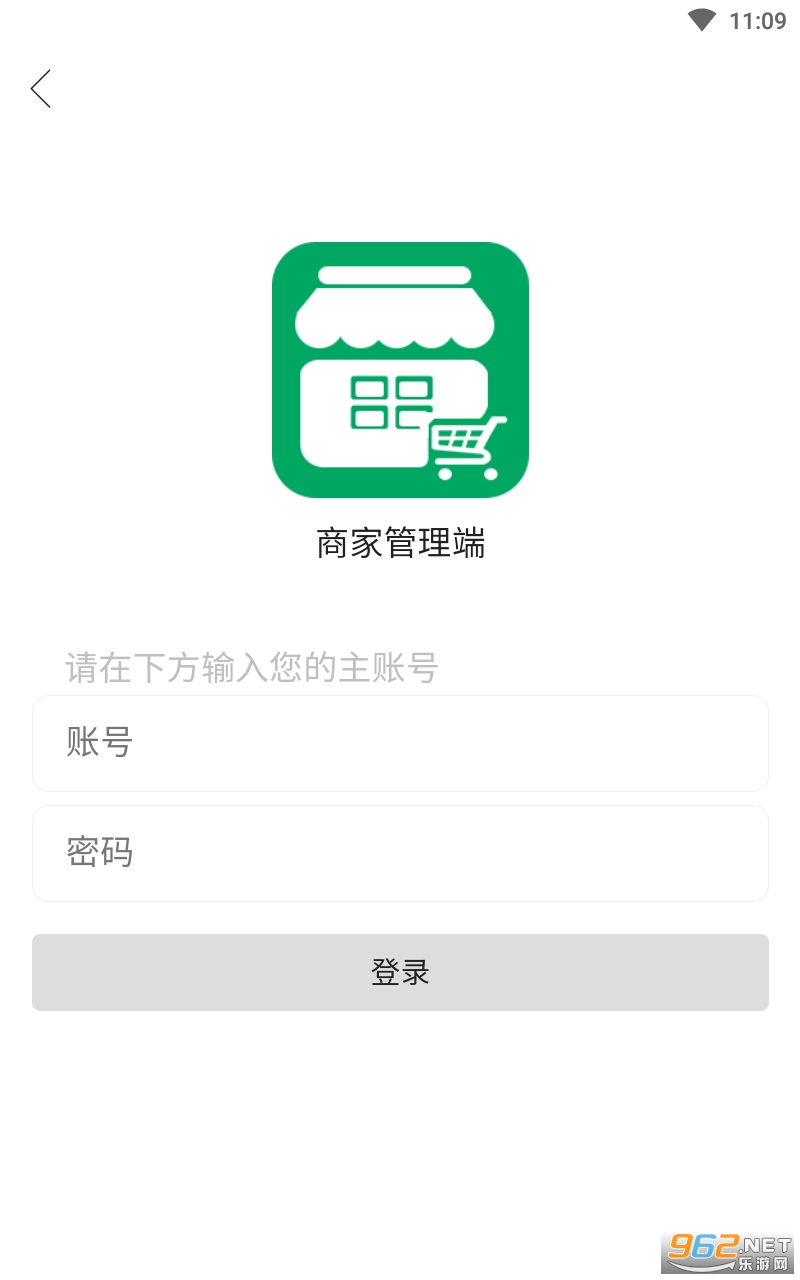Select the 密码 password field
This screenshot has height=1280, width=800.
coord(400,853)
